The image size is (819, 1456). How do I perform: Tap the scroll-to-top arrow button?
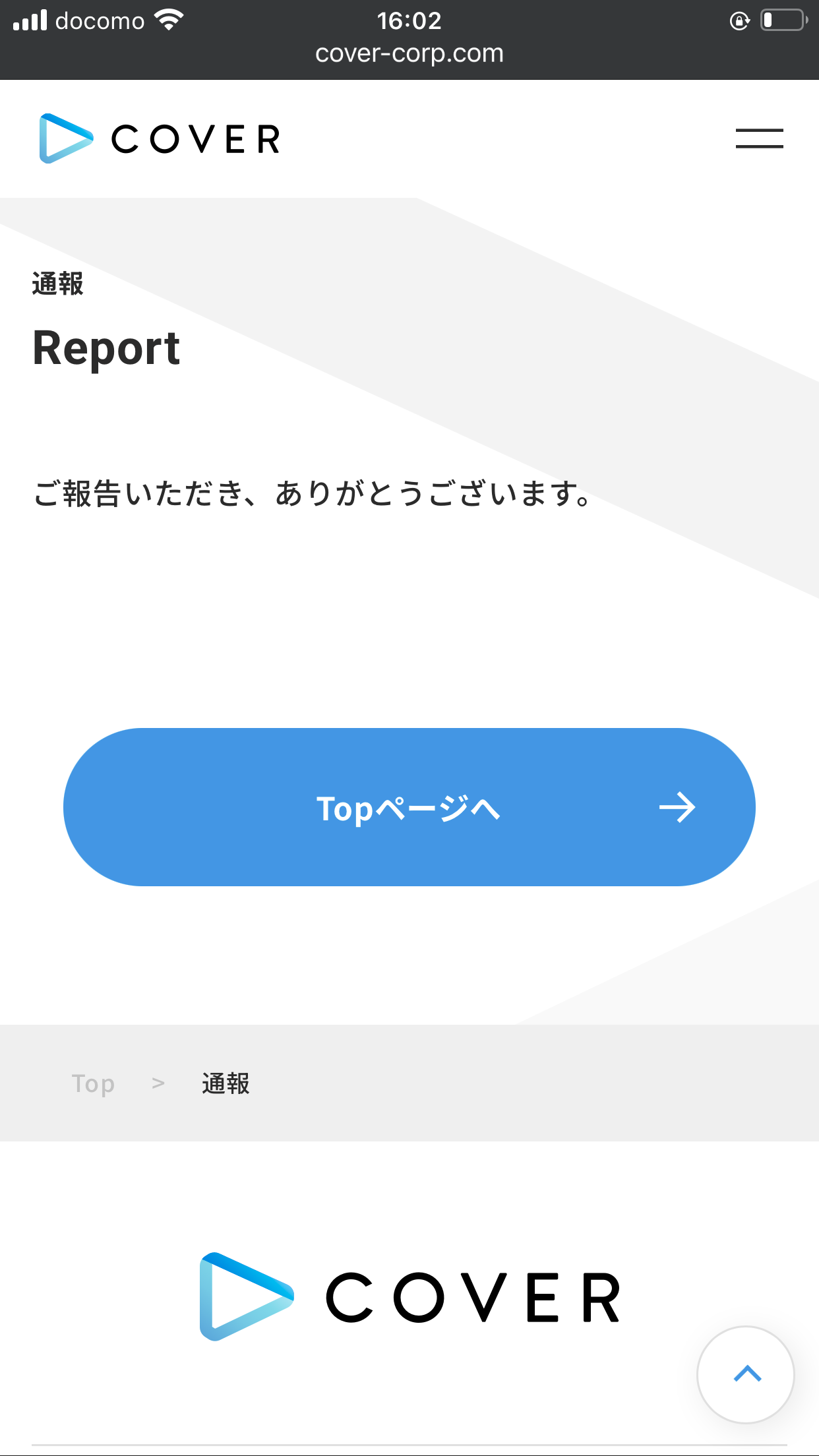click(746, 1374)
